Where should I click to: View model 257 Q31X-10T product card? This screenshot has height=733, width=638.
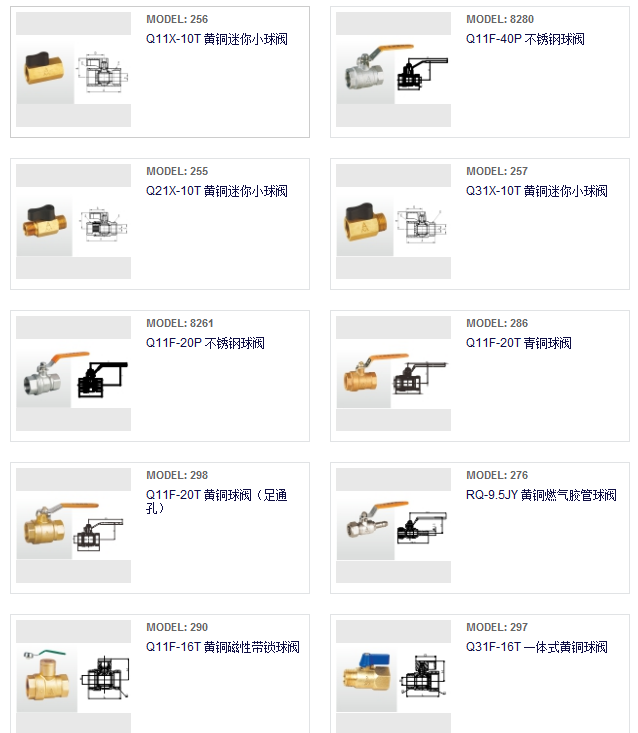pos(537,191)
